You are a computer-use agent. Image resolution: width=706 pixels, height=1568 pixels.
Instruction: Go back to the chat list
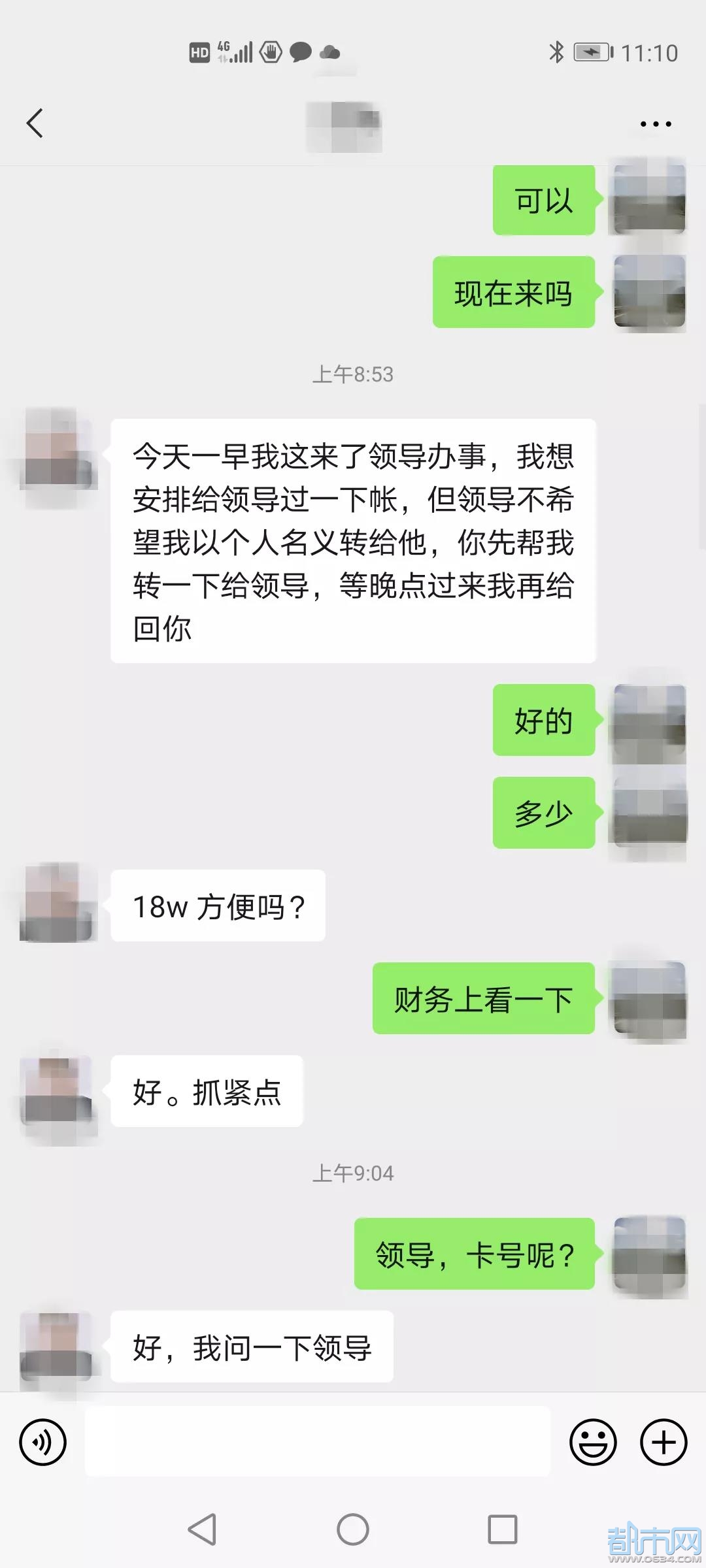(x=35, y=123)
